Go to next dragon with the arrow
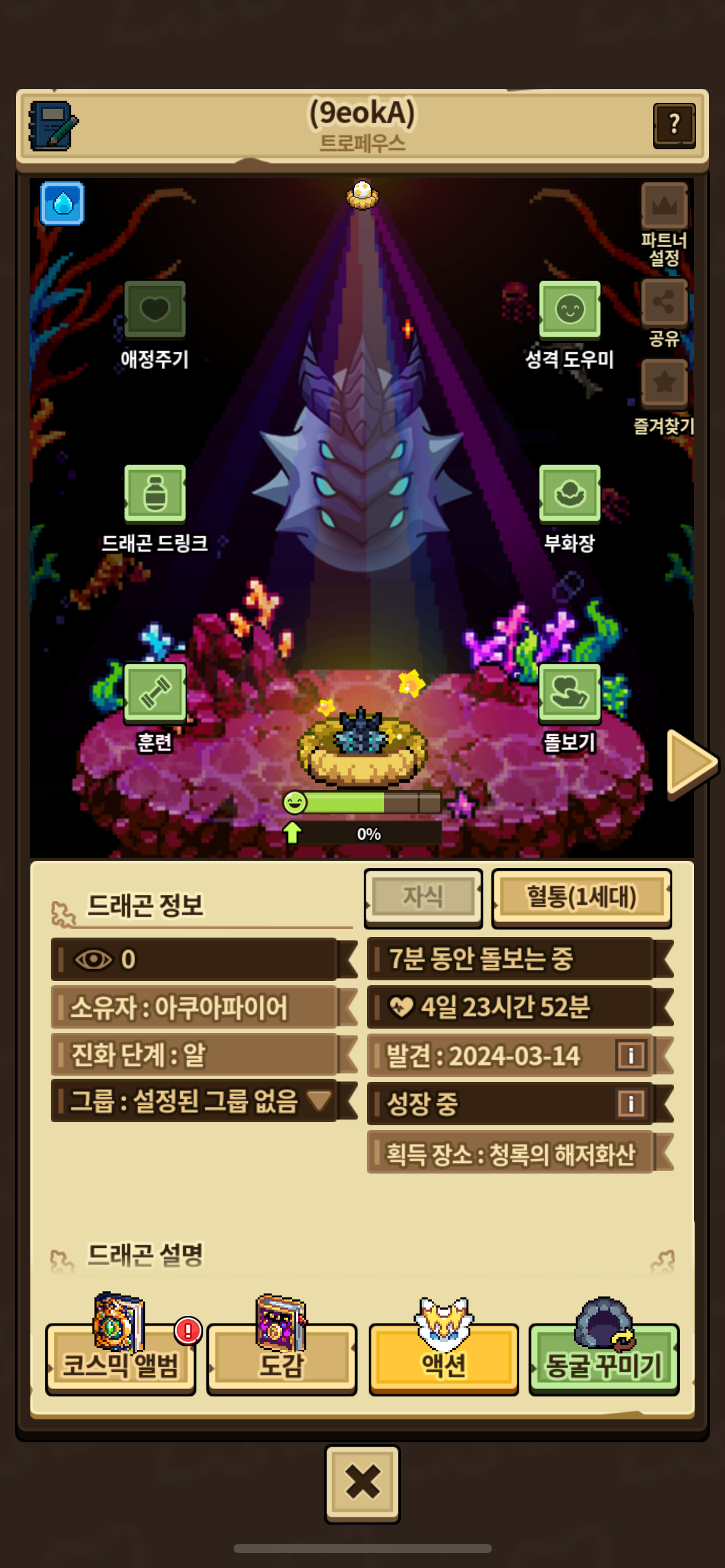Screen dimensions: 725x1568 click(x=692, y=763)
